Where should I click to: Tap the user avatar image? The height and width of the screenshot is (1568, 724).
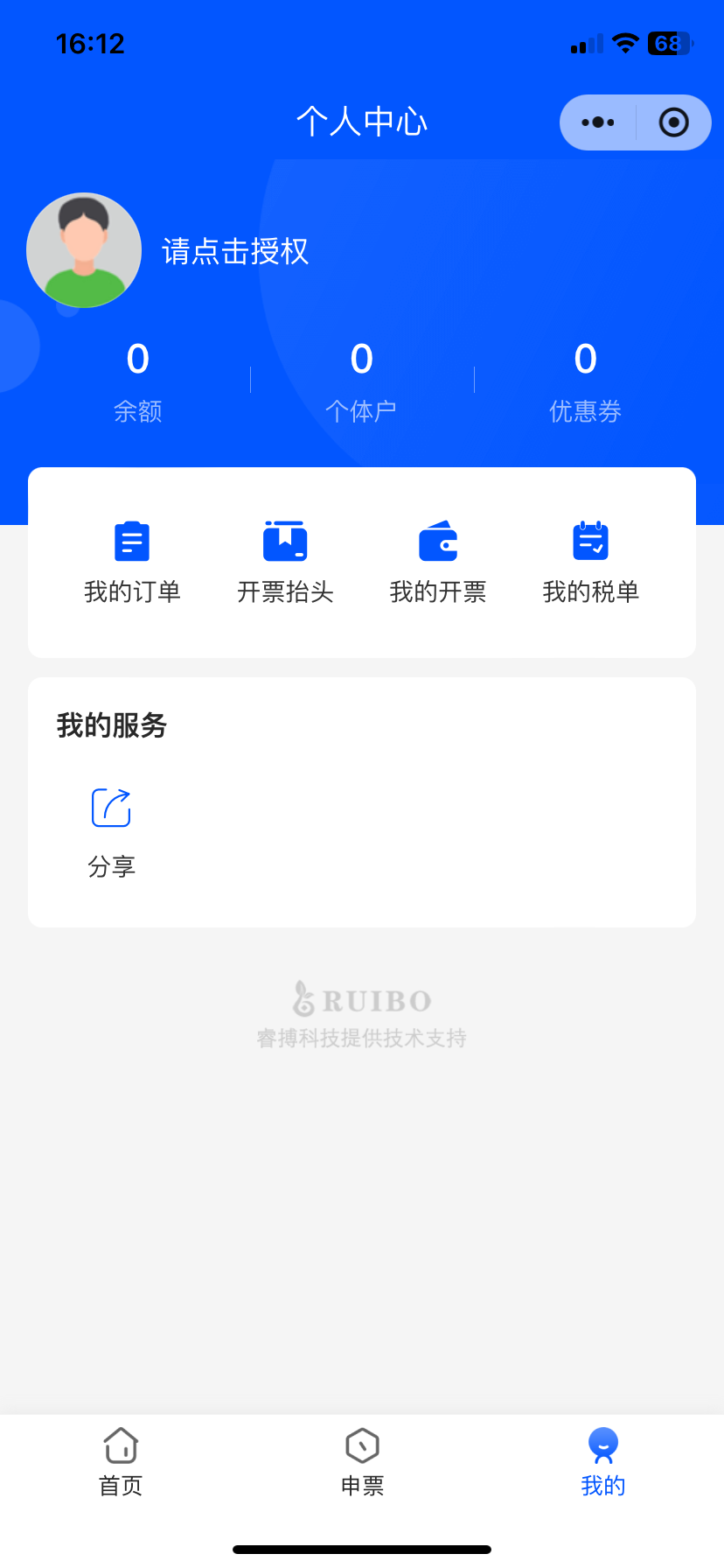click(x=83, y=250)
